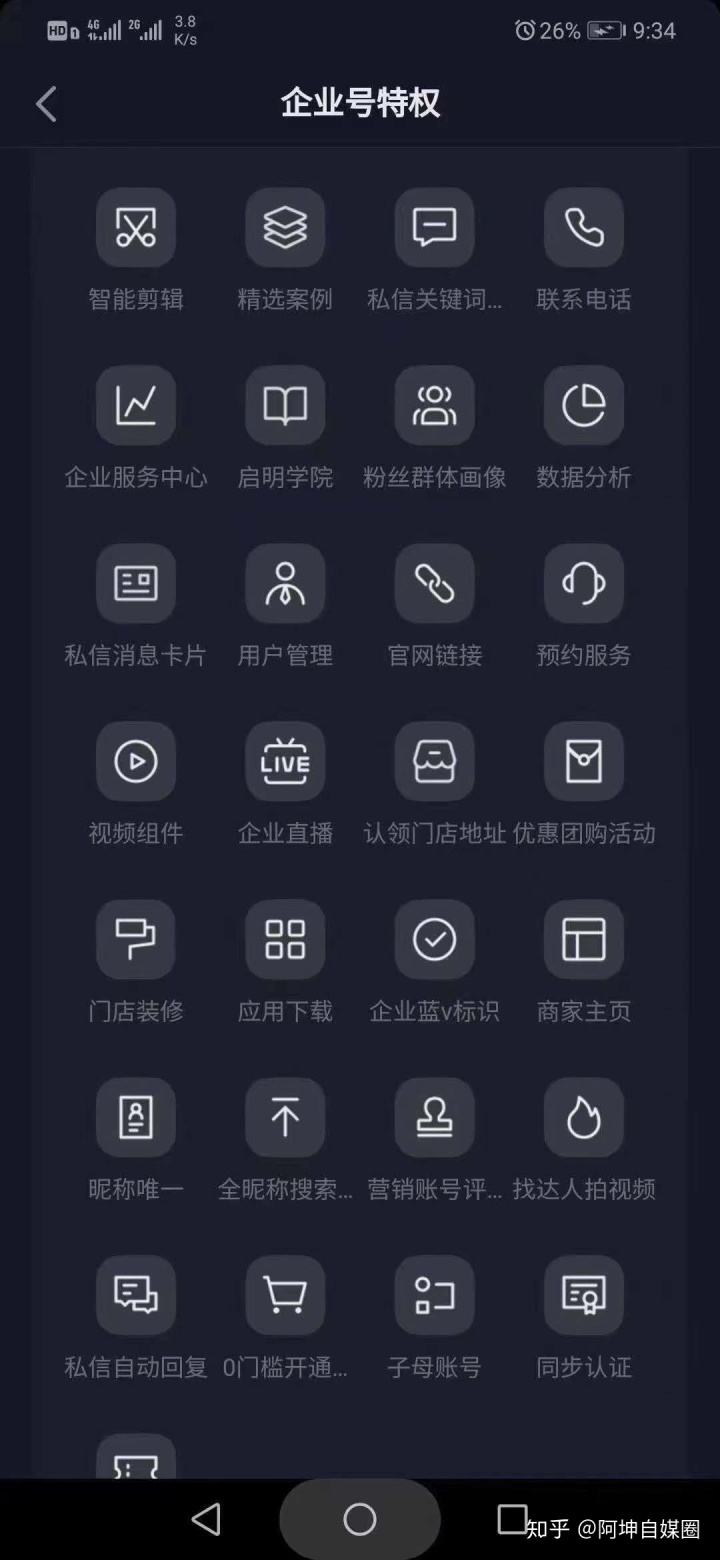Tap the 联系电话 phone option
Screen dimensions: 720x1560
(x=584, y=228)
